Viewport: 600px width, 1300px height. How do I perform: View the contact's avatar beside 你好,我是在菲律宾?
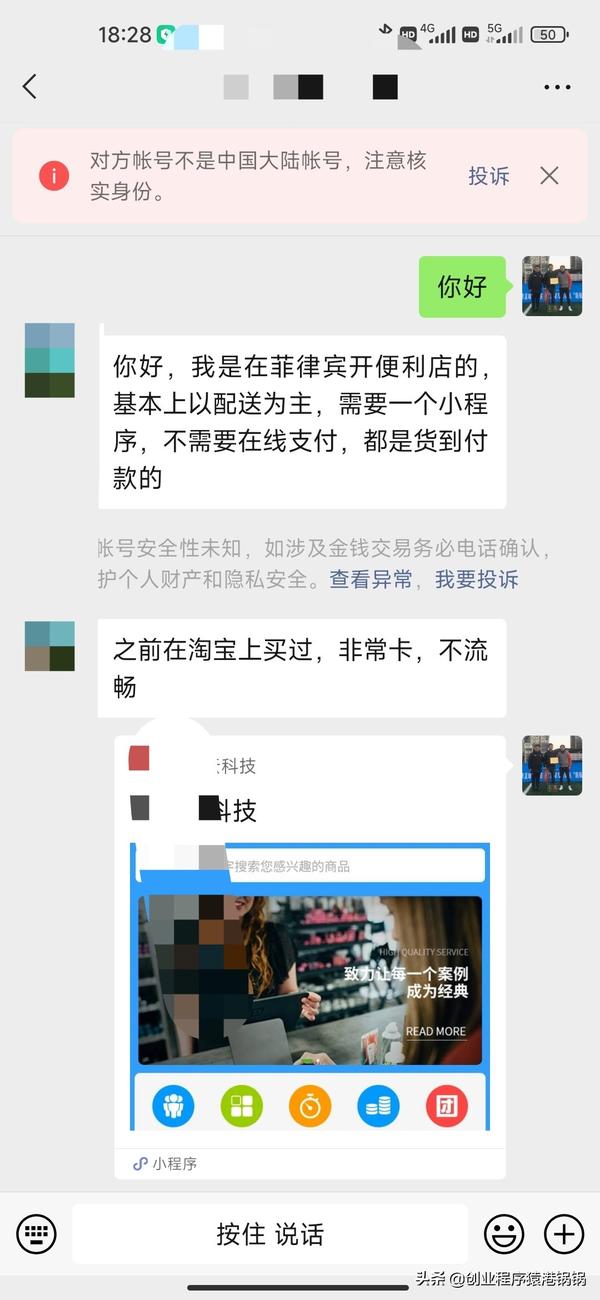pyautogui.click(x=50, y=360)
